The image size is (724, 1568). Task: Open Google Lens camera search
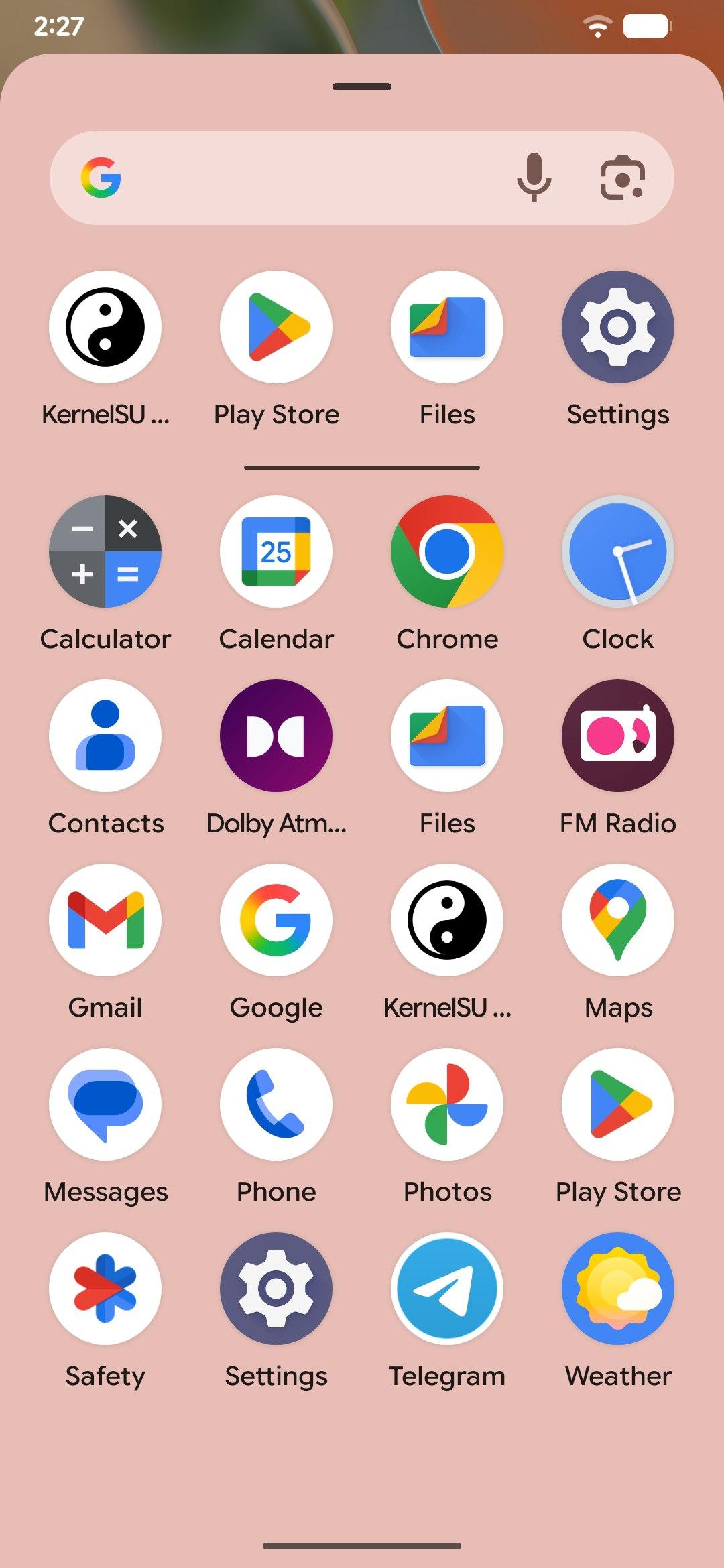(622, 178)
